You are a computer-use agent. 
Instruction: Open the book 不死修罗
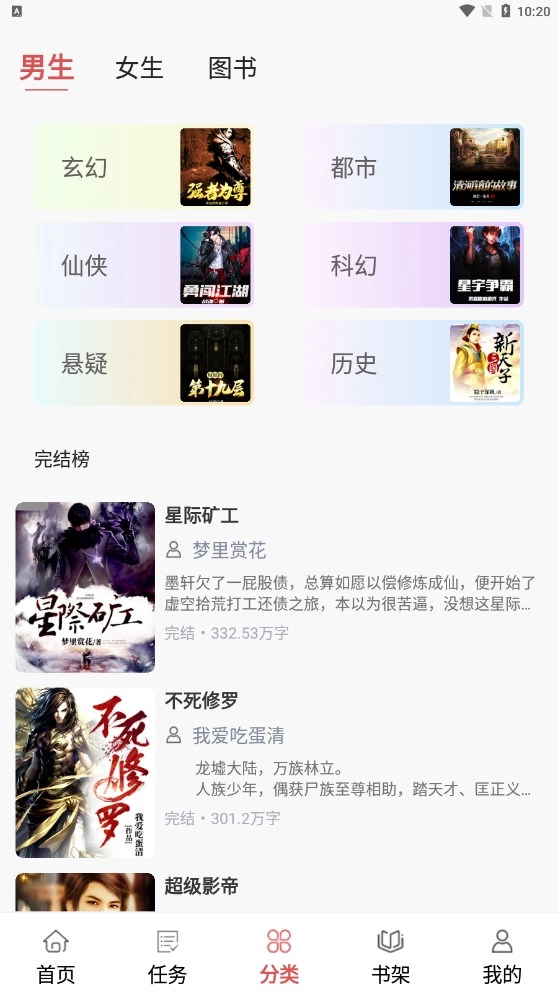tap(279, 772)
